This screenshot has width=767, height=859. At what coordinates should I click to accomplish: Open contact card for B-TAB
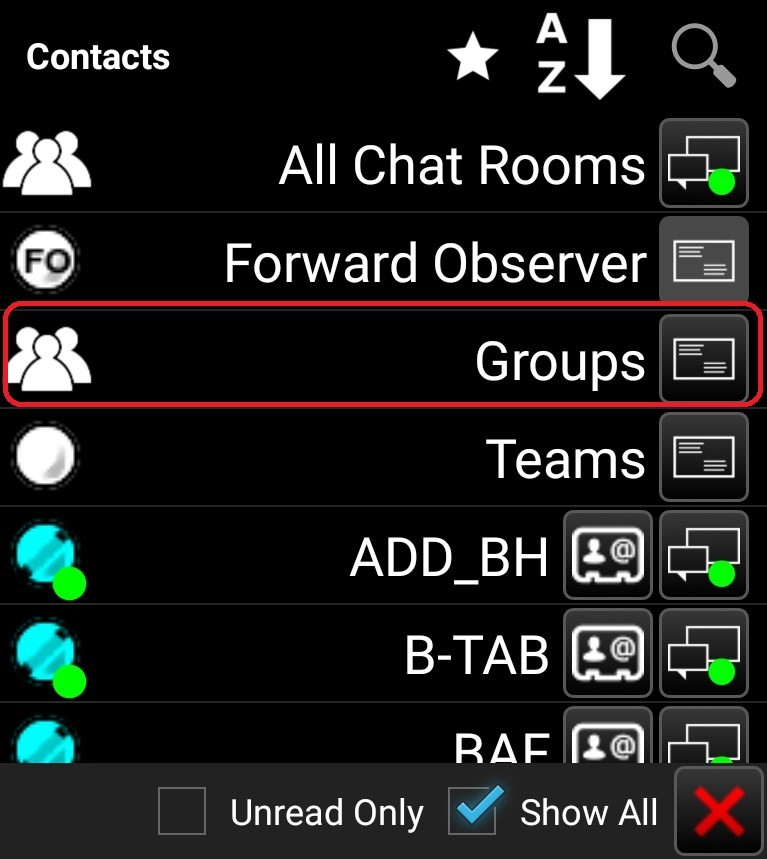(x=608, y=653)
